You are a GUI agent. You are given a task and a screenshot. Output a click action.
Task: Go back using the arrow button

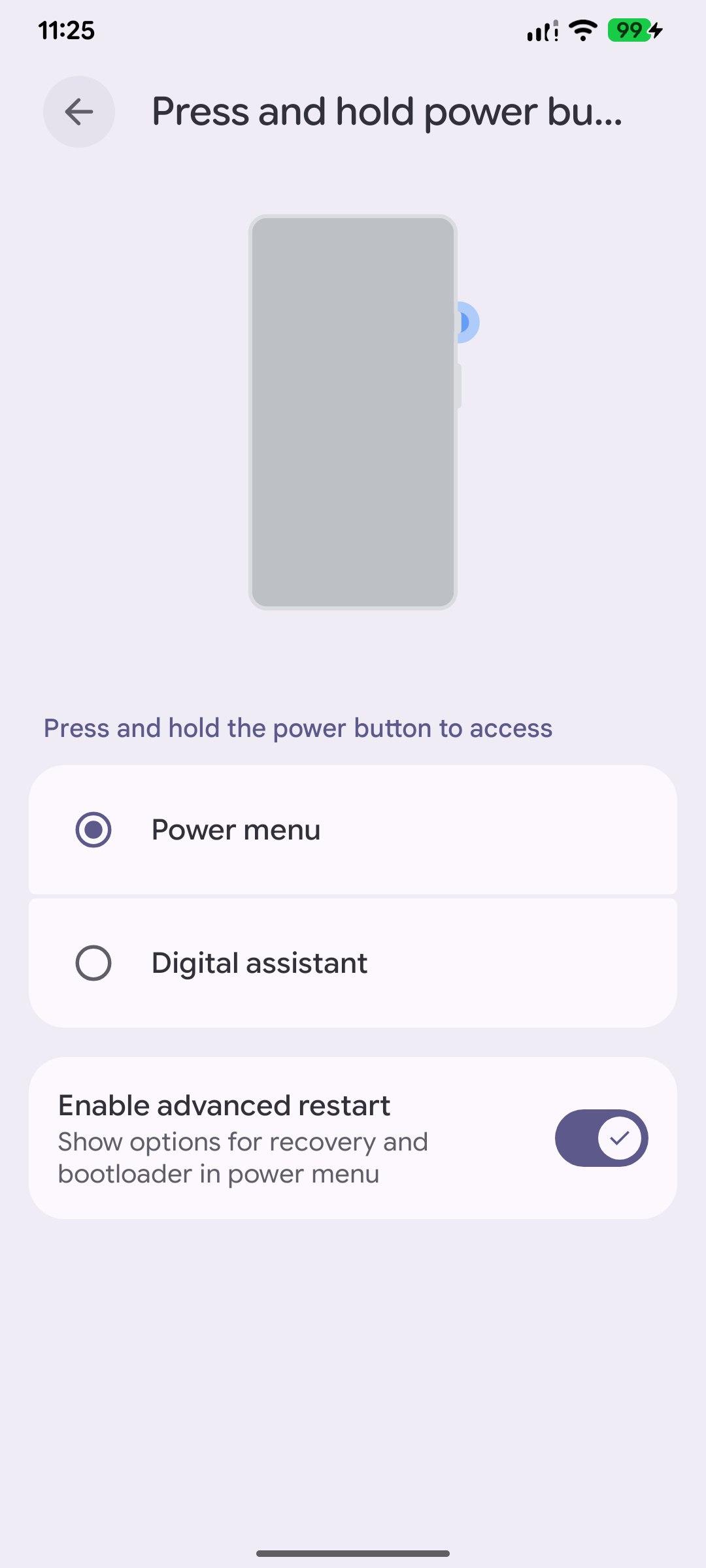[79, 112]
